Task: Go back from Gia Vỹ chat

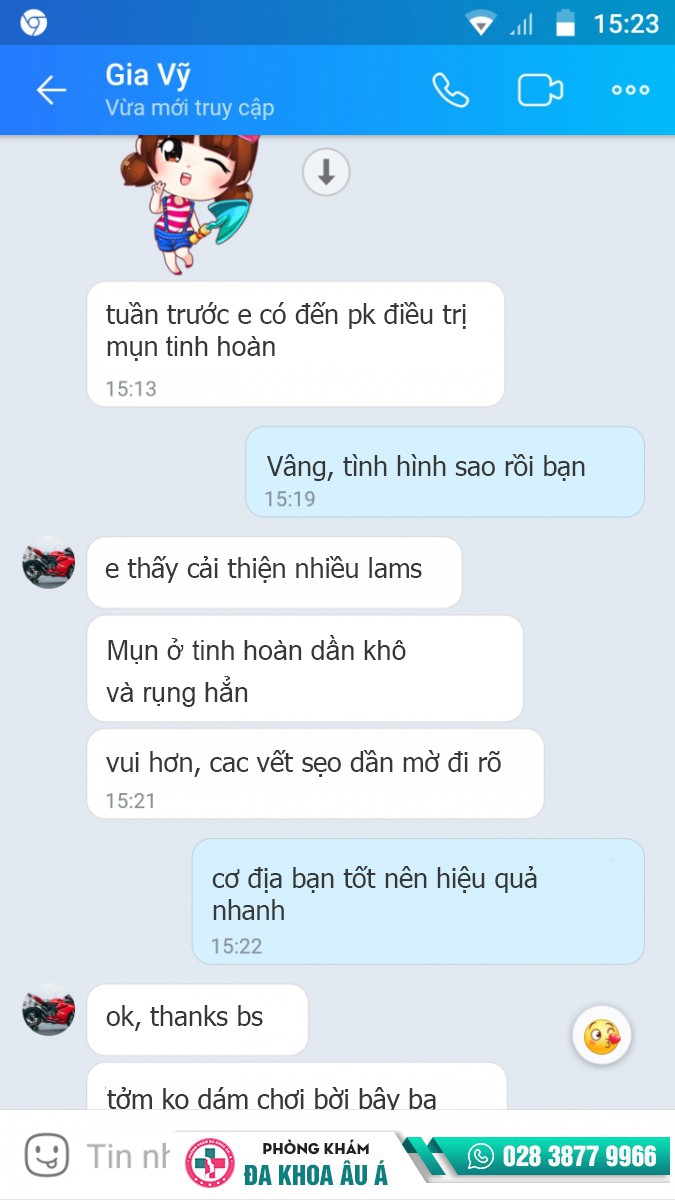Action: [x=50, y=90]
